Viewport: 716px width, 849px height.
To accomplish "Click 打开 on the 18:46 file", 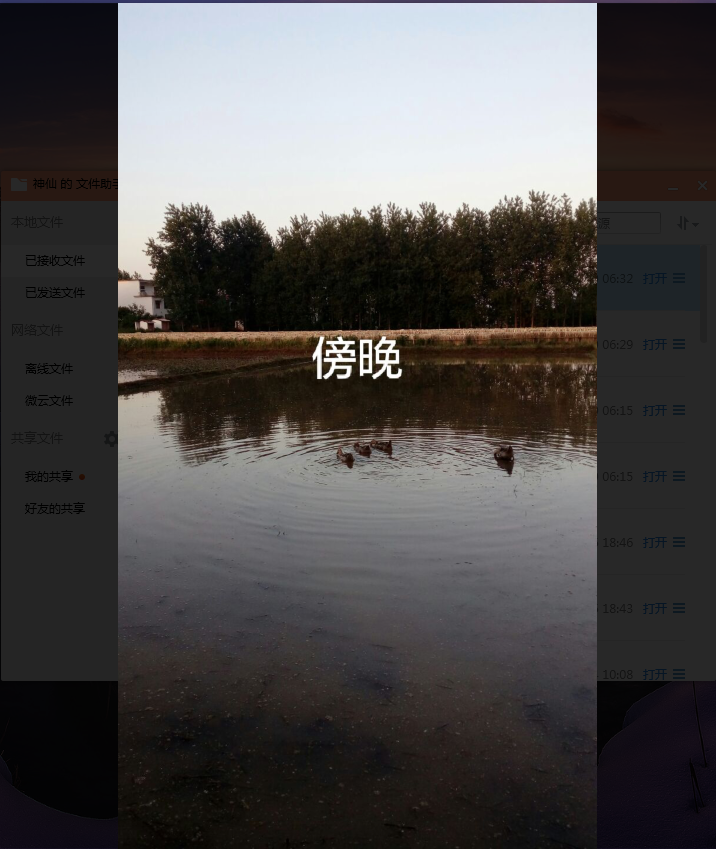I will point(655,542).
